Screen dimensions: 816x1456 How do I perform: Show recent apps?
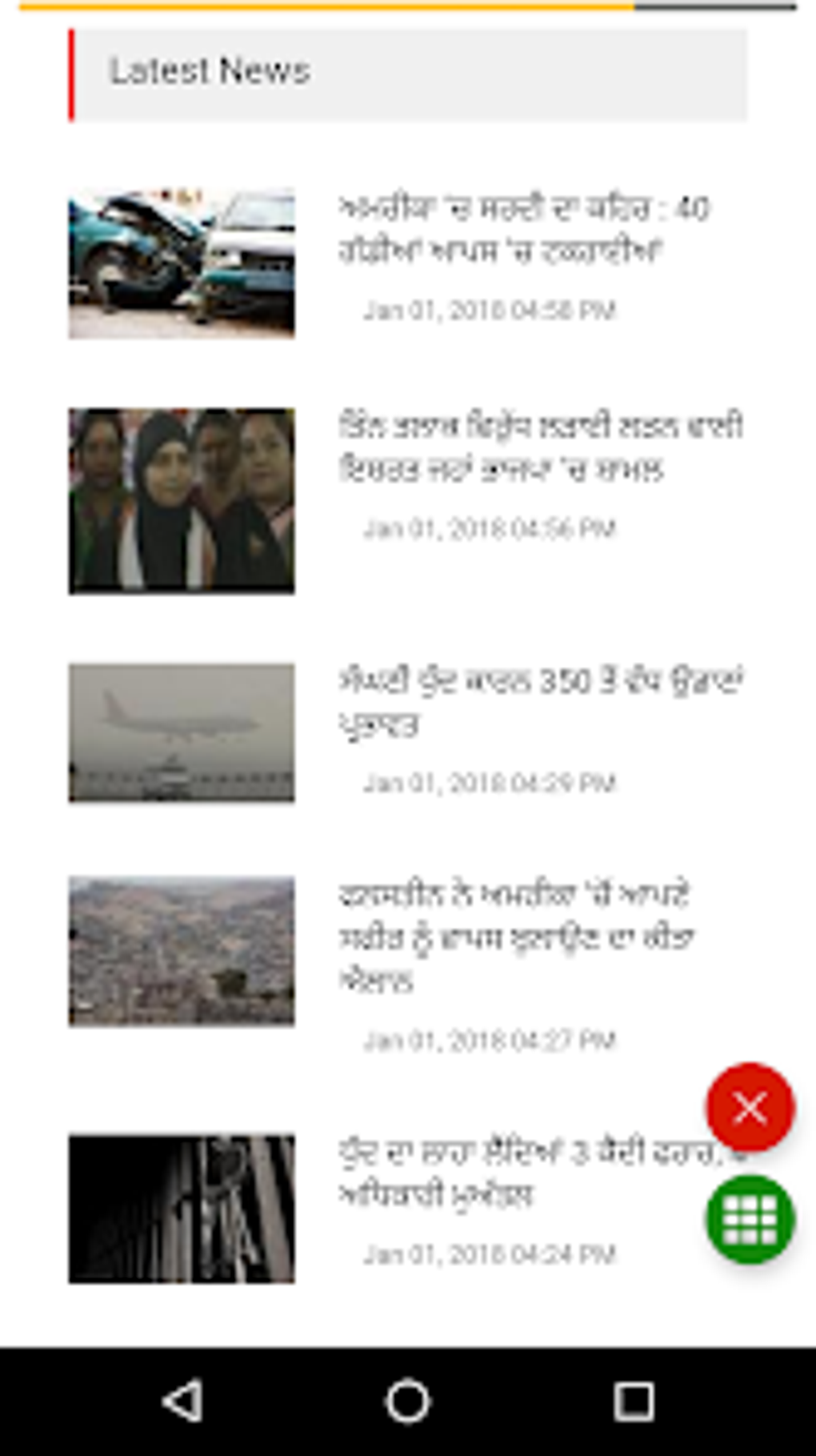[634, 1401]
